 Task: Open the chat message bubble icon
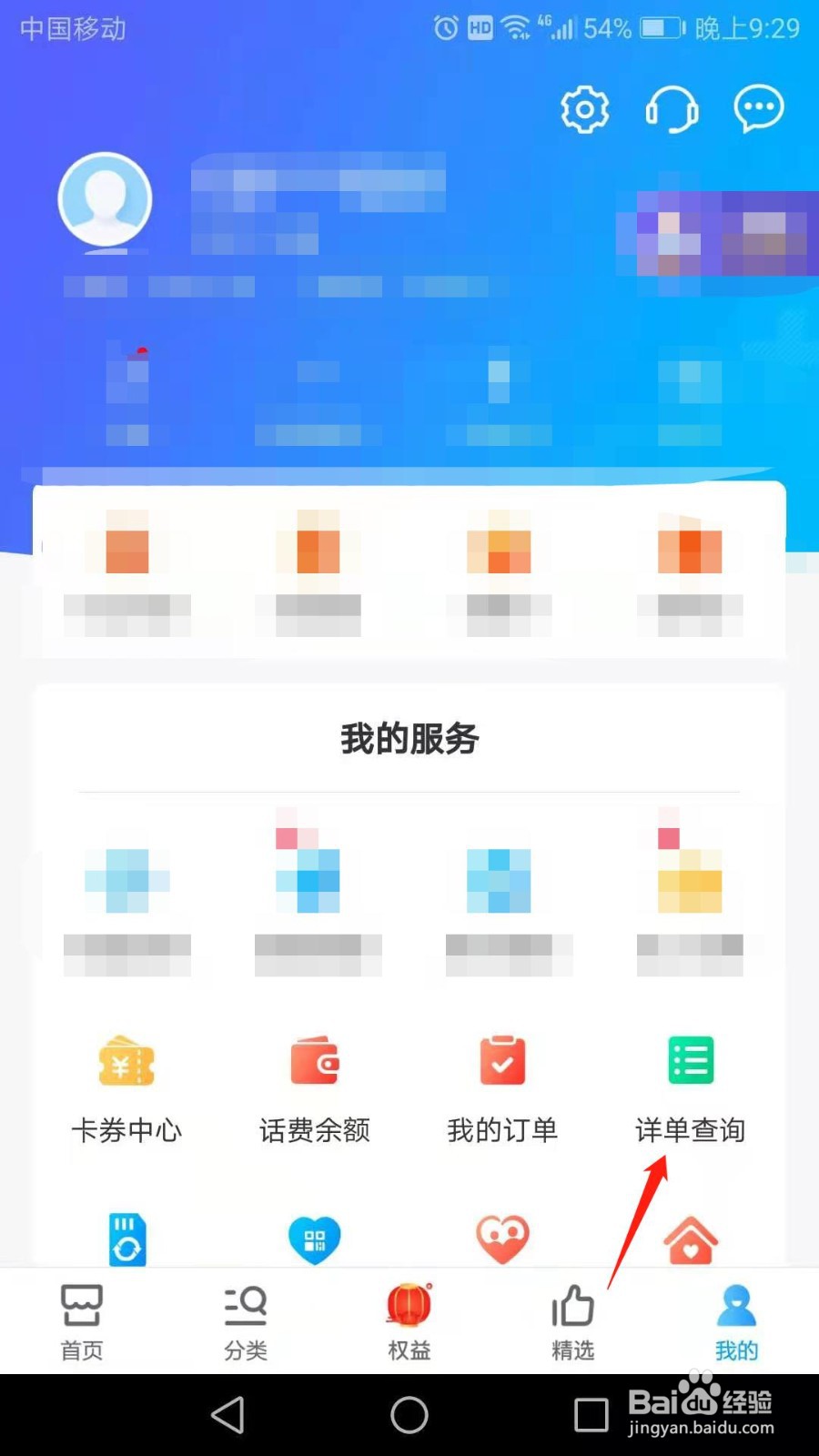[758, 107]
